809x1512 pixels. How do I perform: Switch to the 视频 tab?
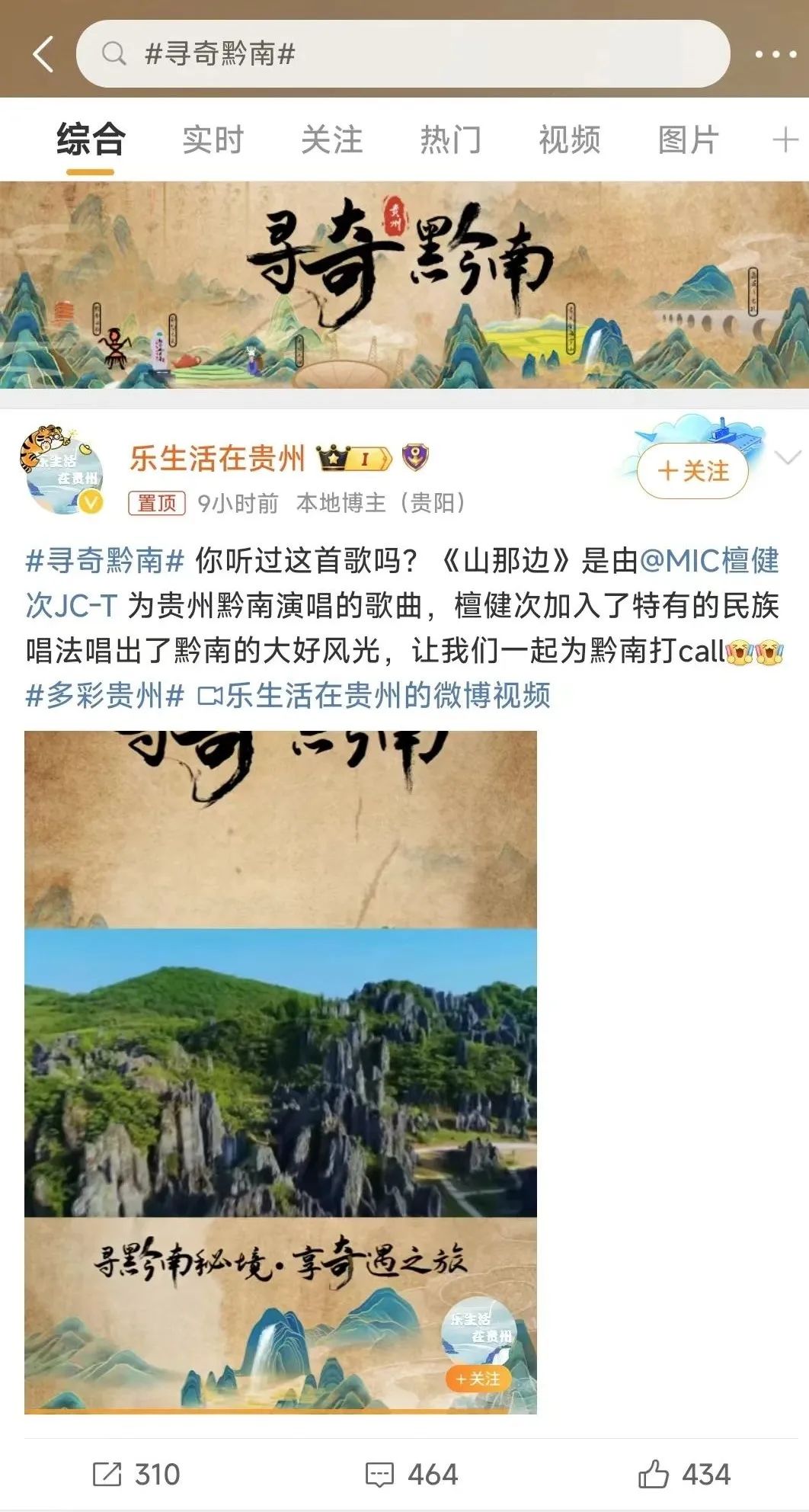569,140
